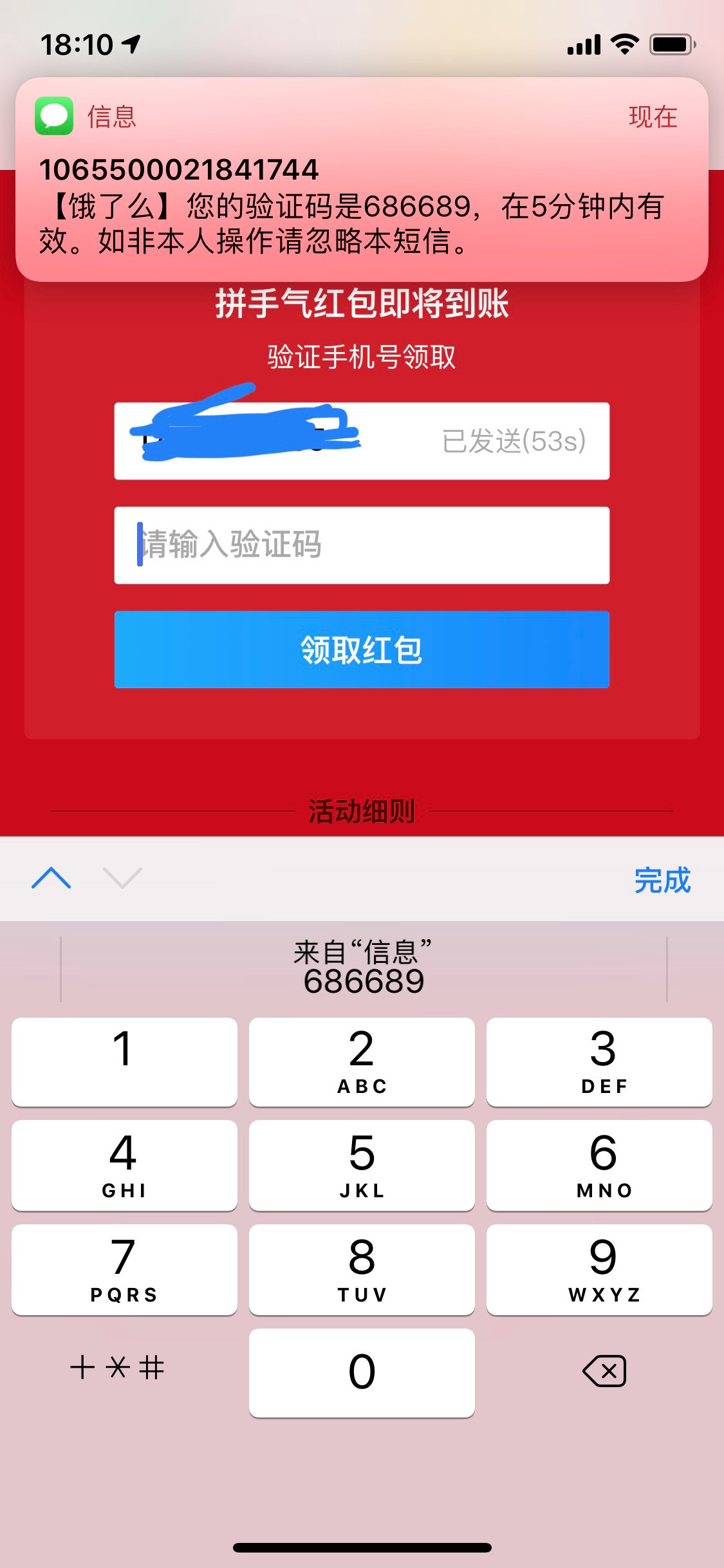The height and width of the screenshot is (1568, 724).
Task: Enter digit 5 on the keypad
Action: point(362,1165)
